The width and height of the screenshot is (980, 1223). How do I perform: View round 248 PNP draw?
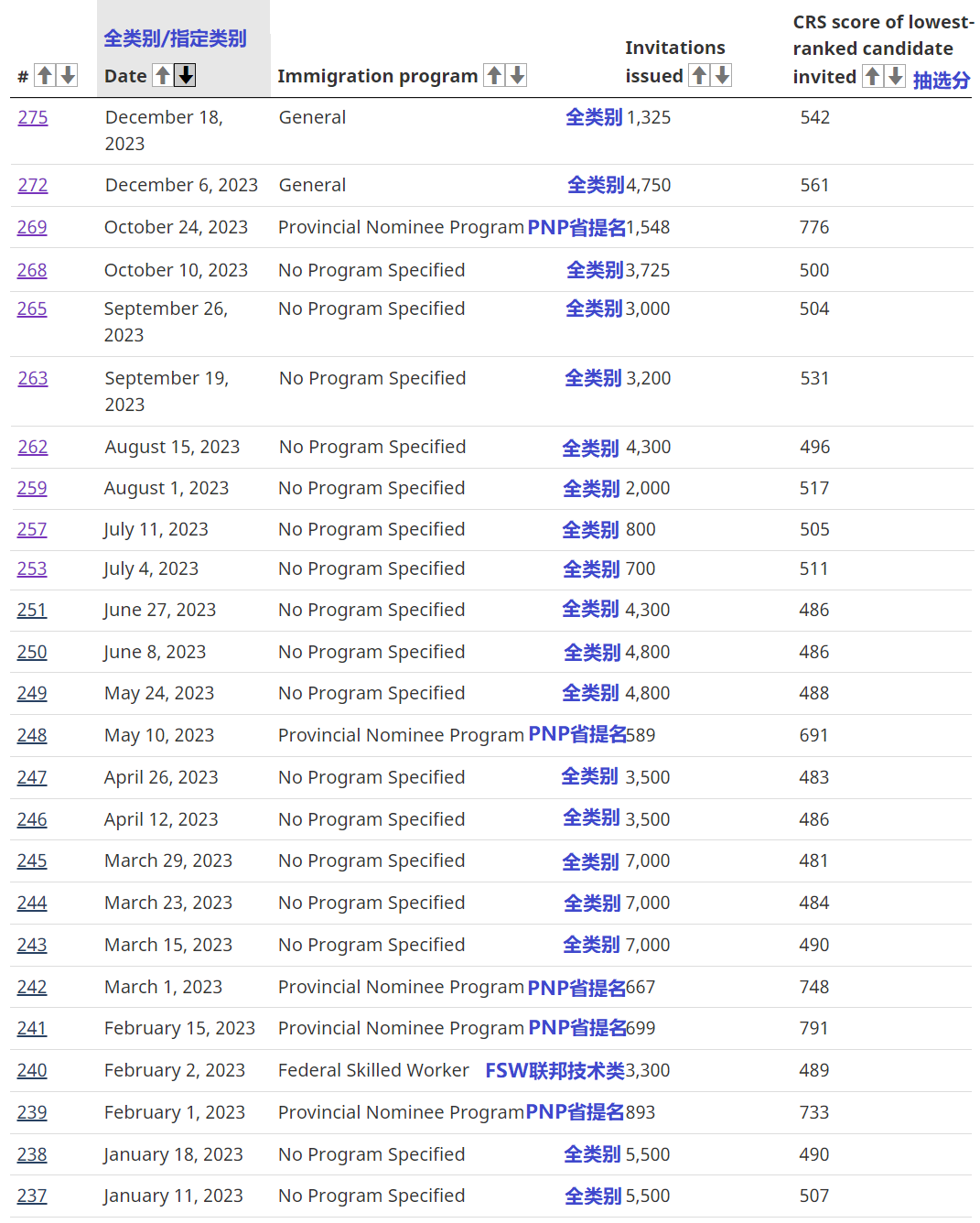pos(32,735)
